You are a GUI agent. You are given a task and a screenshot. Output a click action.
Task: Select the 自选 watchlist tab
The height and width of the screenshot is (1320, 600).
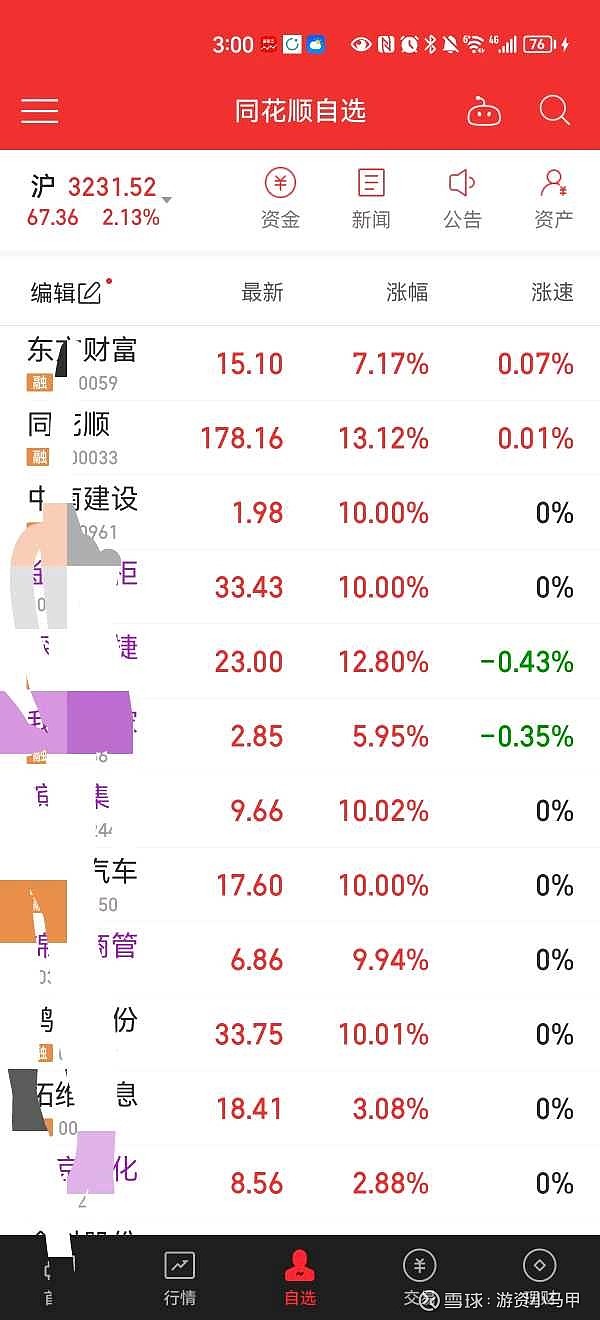[300, 1279]
